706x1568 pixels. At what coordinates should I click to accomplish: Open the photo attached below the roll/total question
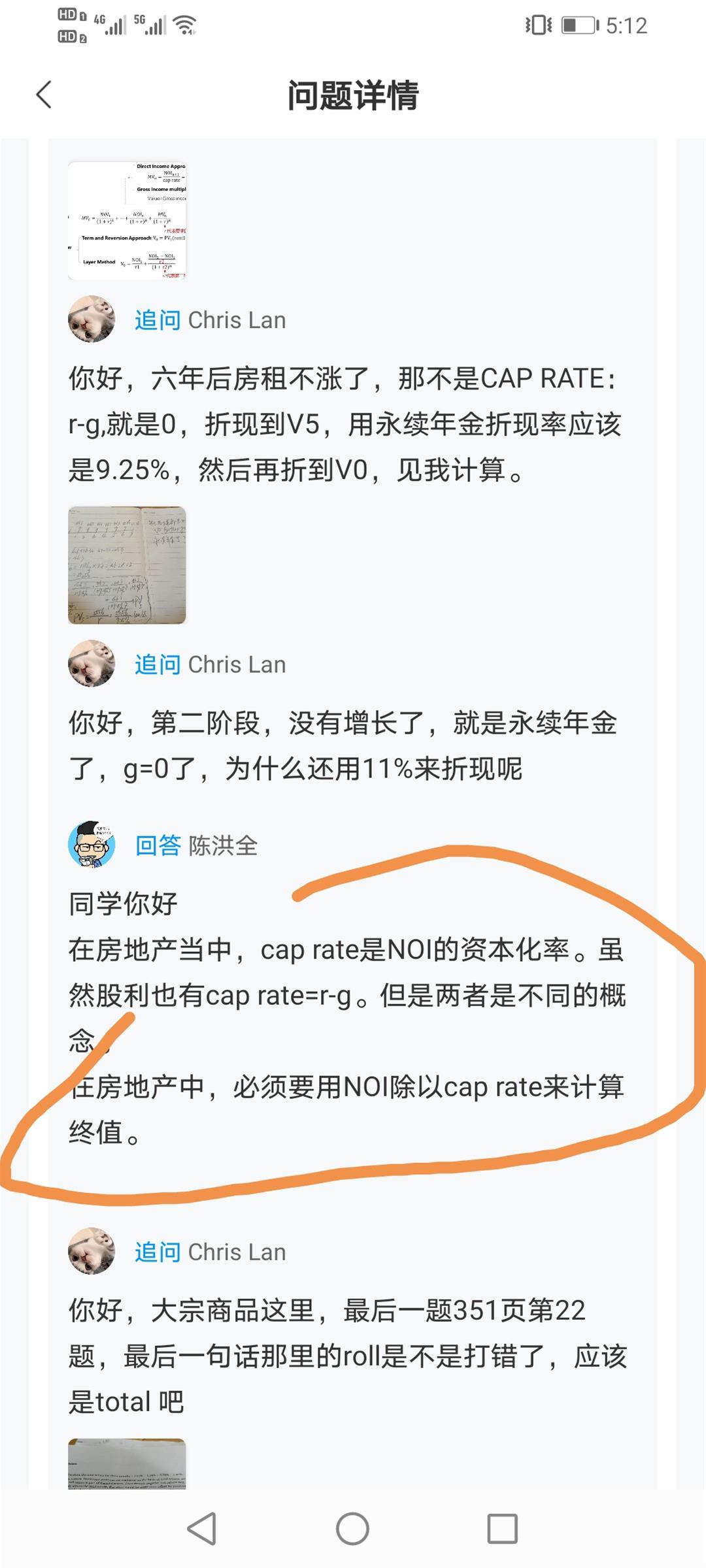[x=127, y=1463]
